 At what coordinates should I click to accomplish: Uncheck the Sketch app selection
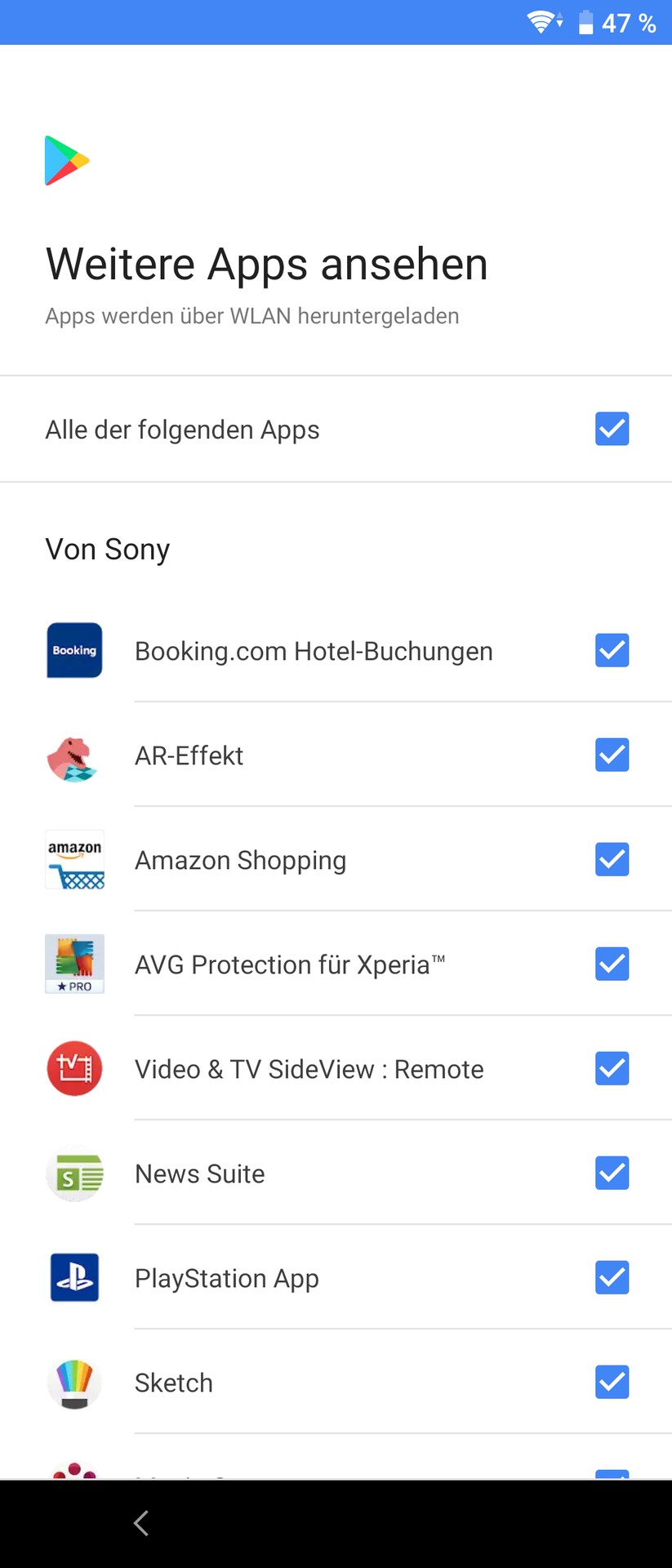(x=612, y=1382)
